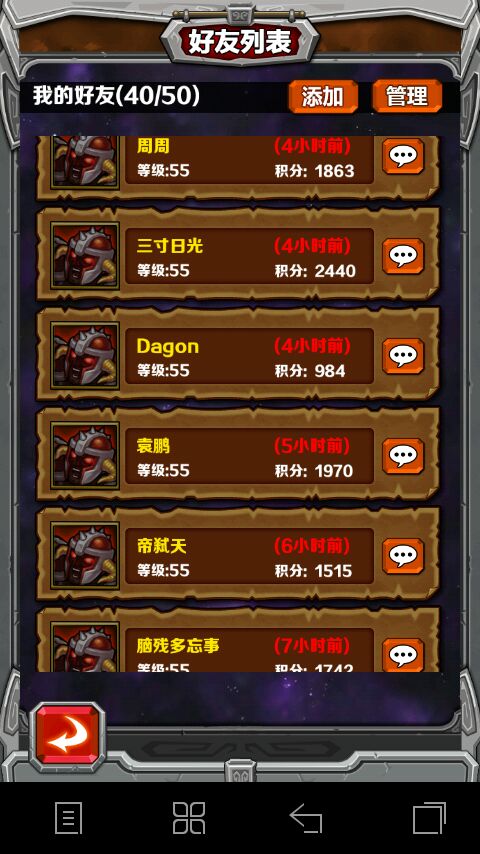Open the friend card of 三寸日光
Screen dimensions: 480x854
point(238,254)
